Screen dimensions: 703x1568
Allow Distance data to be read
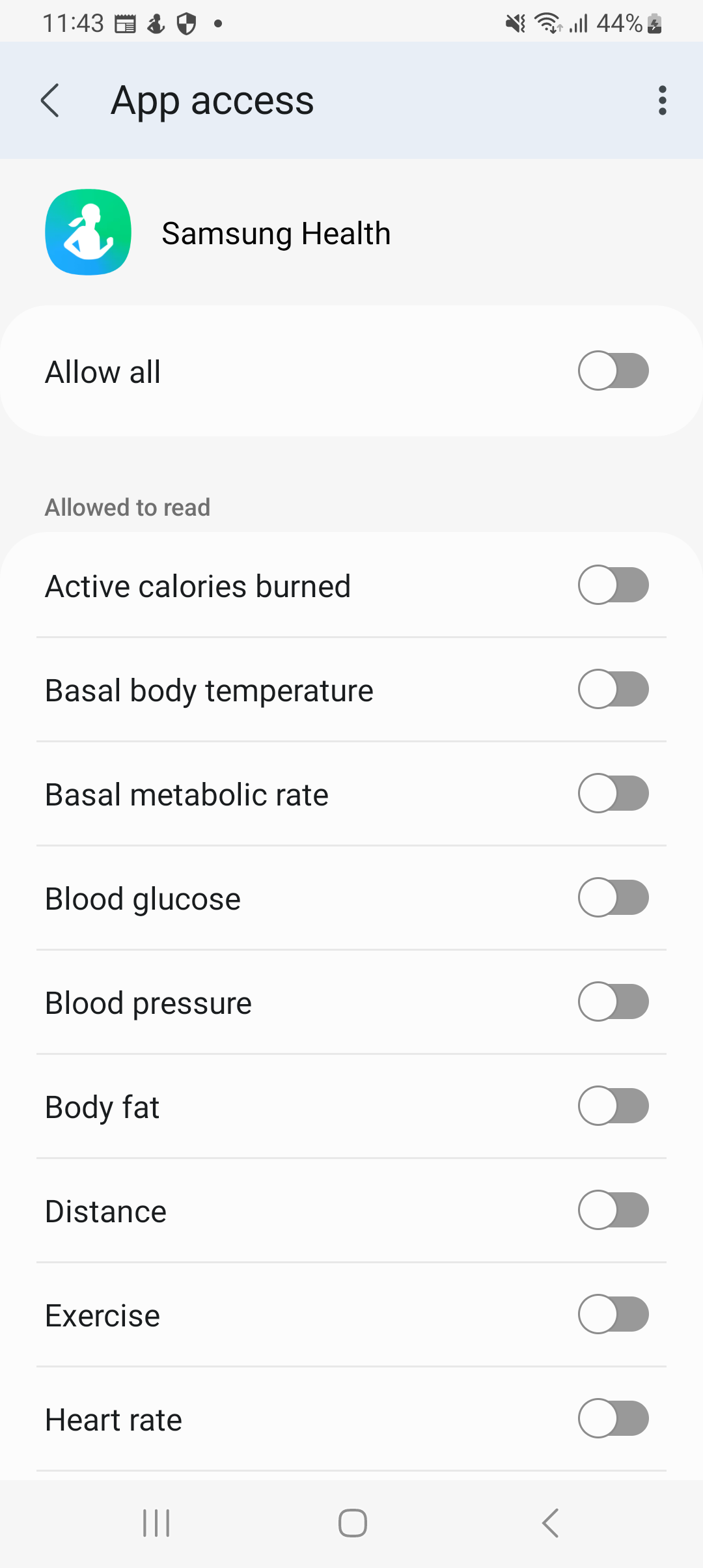click(x=613, y=1211)
